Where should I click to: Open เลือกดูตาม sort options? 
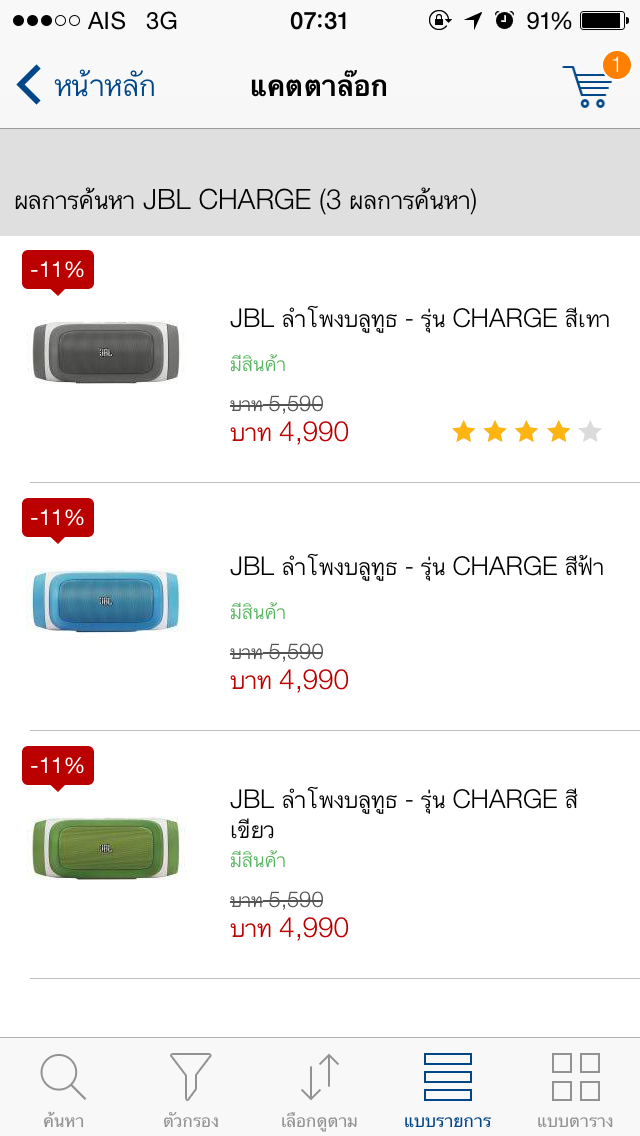319,1087
